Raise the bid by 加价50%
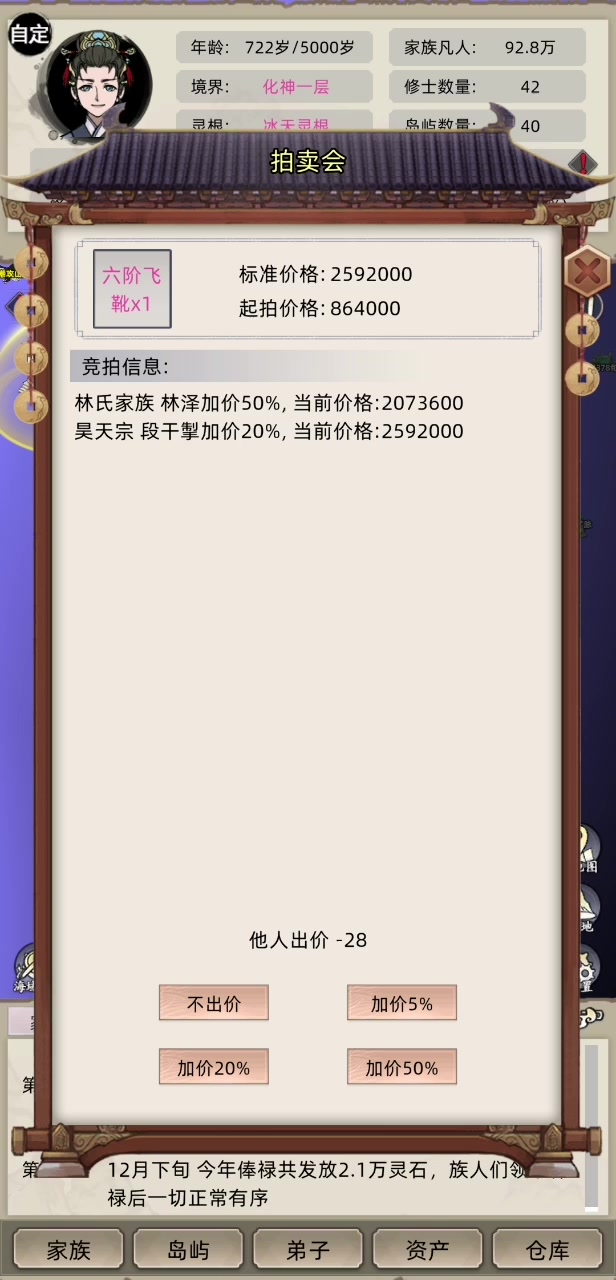This screenshot has width=616, height=1280. (402, 1067)
